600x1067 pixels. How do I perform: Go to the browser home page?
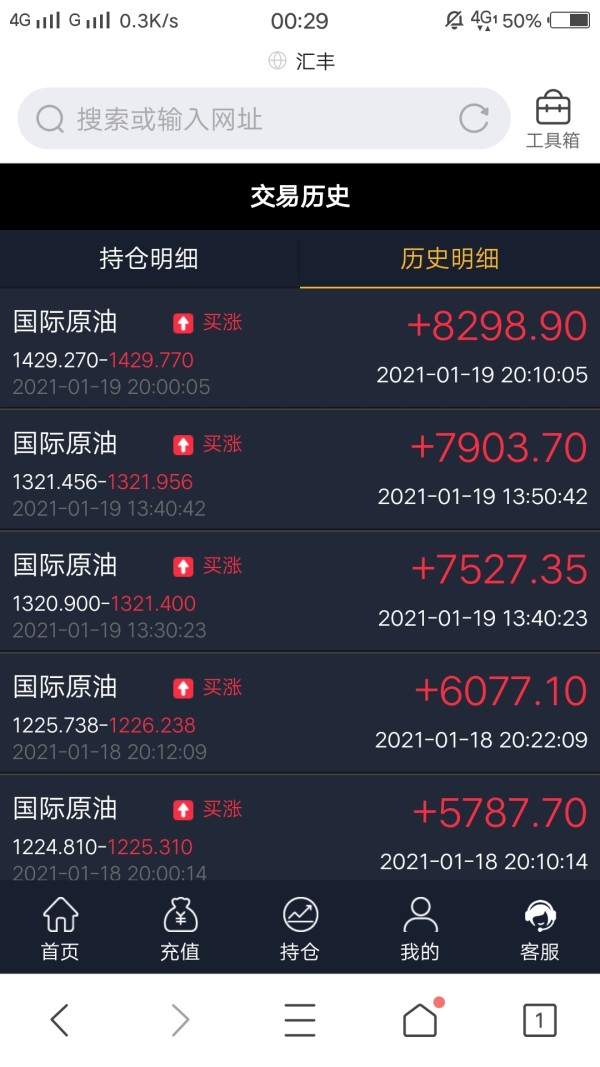tap(421, 1019)
